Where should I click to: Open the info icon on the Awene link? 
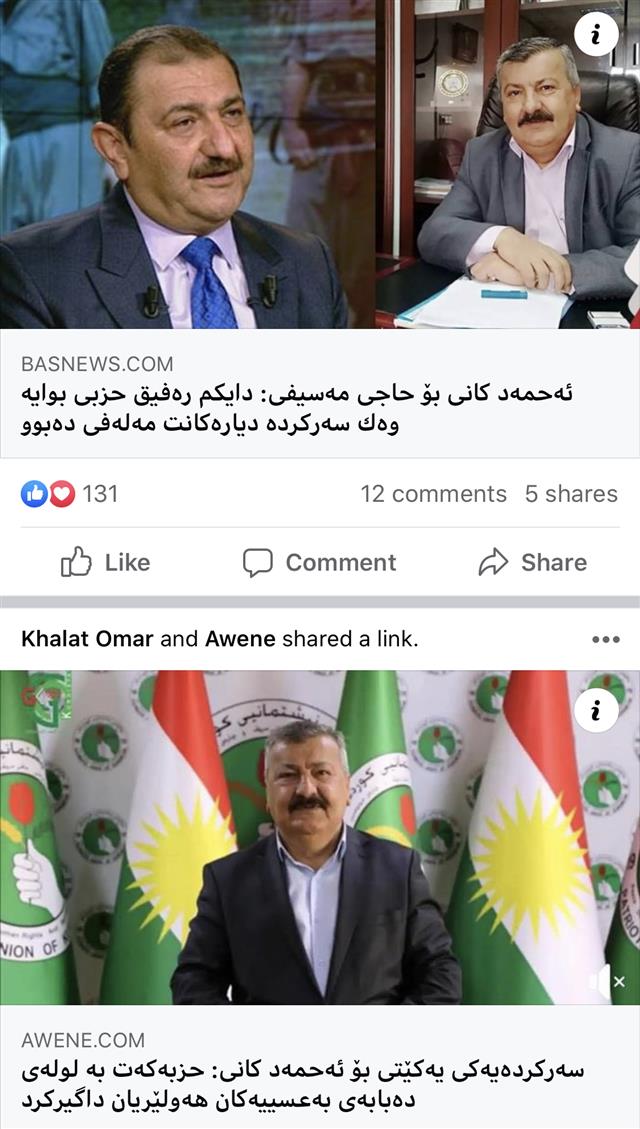[x=596, y=711]
